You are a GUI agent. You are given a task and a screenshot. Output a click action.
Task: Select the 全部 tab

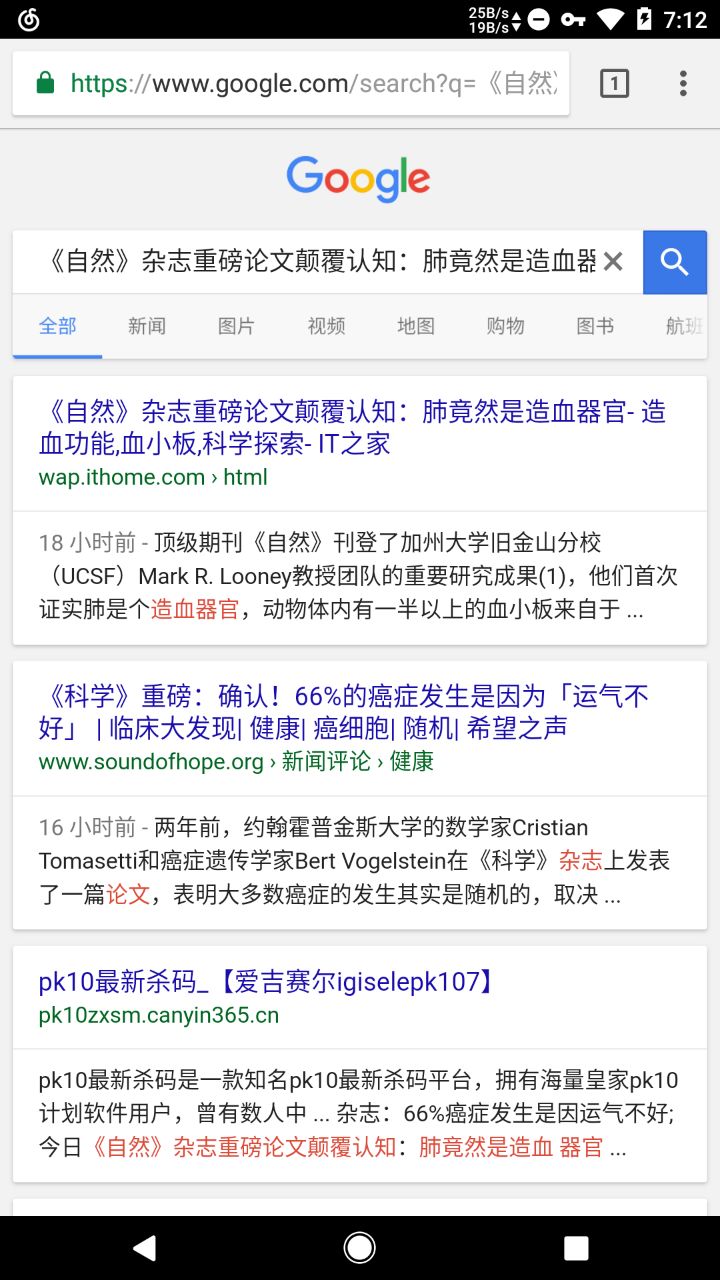pyautogui.click(x=57, y=326)
